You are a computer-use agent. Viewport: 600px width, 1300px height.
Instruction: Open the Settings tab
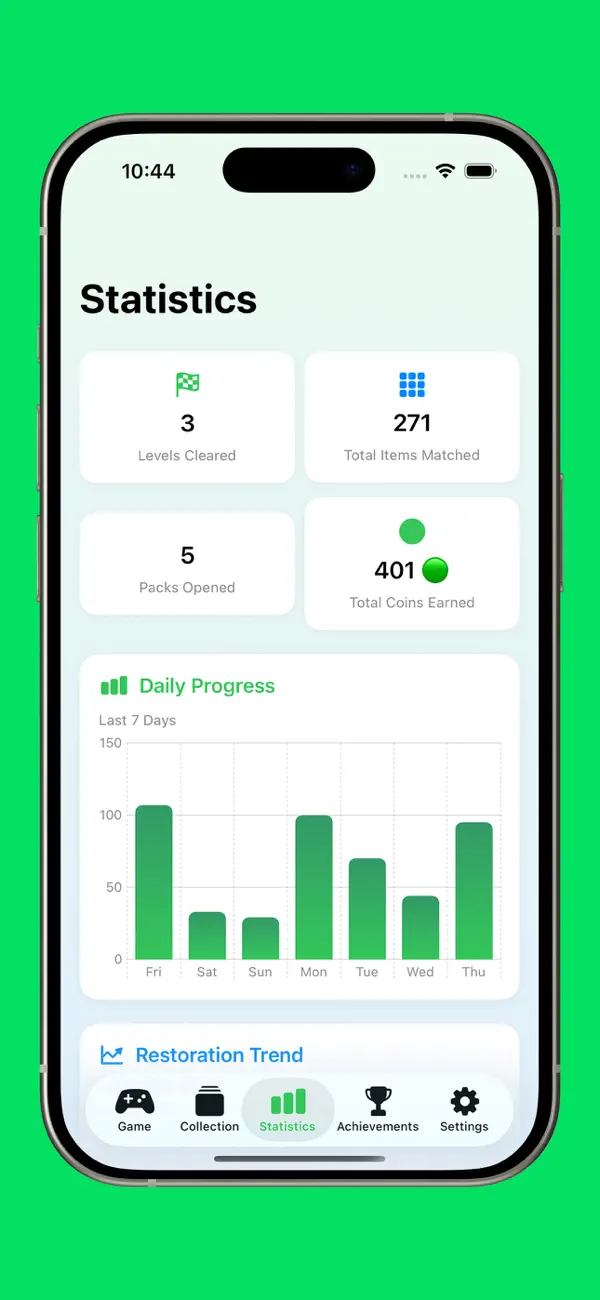[x=464, y=1110]
